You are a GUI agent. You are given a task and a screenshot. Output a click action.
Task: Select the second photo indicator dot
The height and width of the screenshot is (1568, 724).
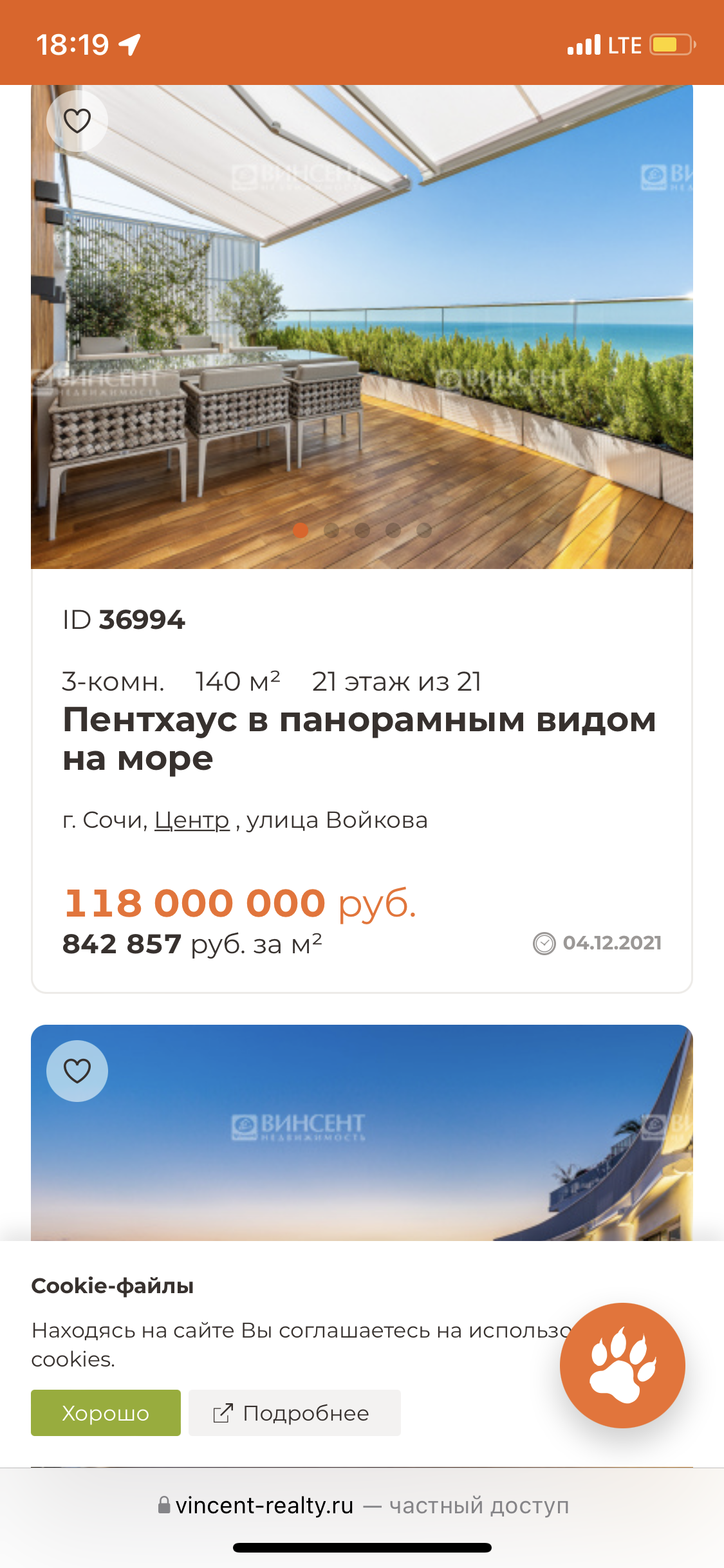click(331, 530)
